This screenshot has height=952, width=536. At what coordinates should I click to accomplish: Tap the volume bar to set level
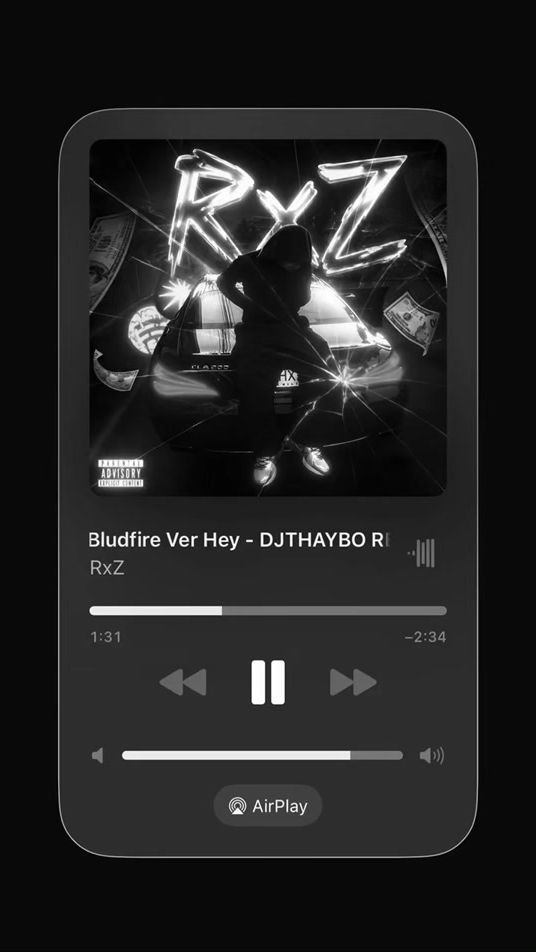[x=262, y=755]
